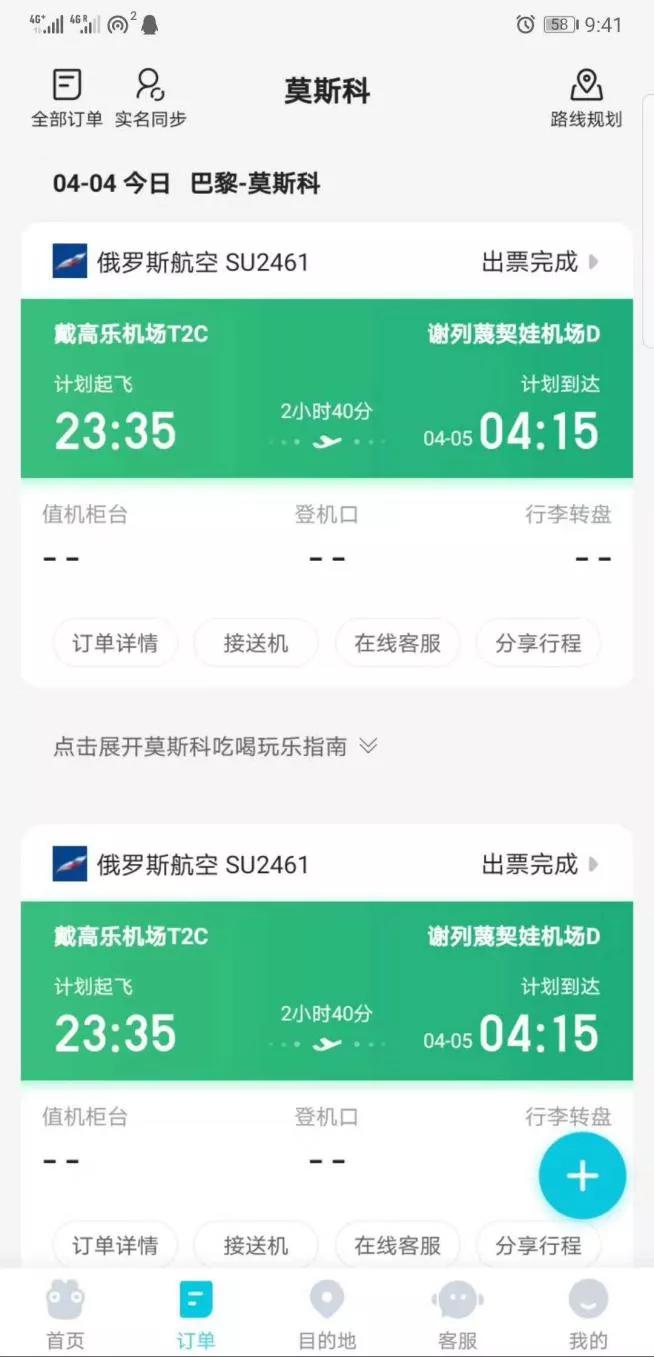View 订单详情 for the first flight
The width and height of the screenshot is (654, 1357).
click(115, 643)
